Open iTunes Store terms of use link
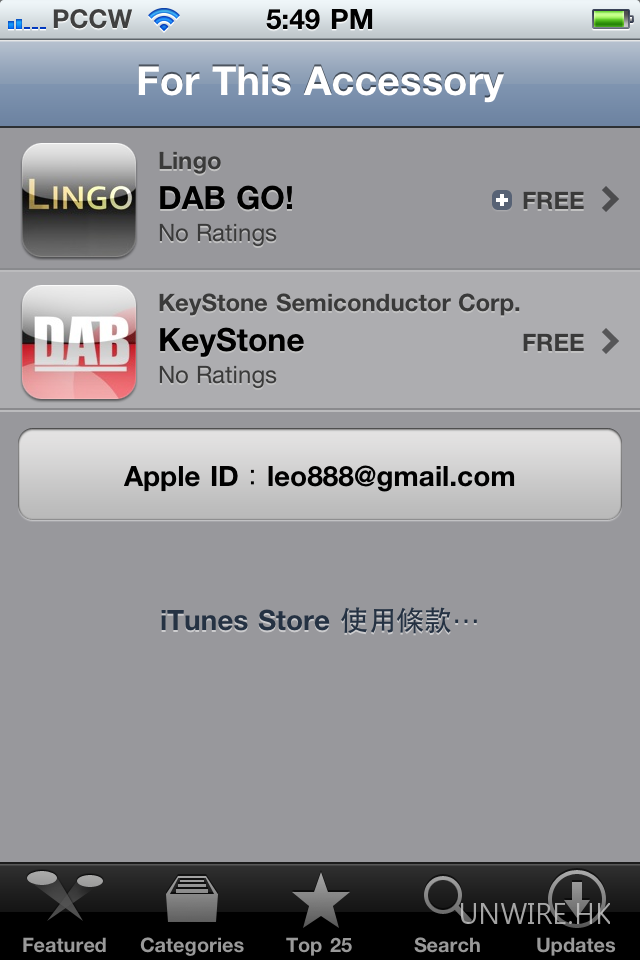640x960 pixels. point(320,621)
